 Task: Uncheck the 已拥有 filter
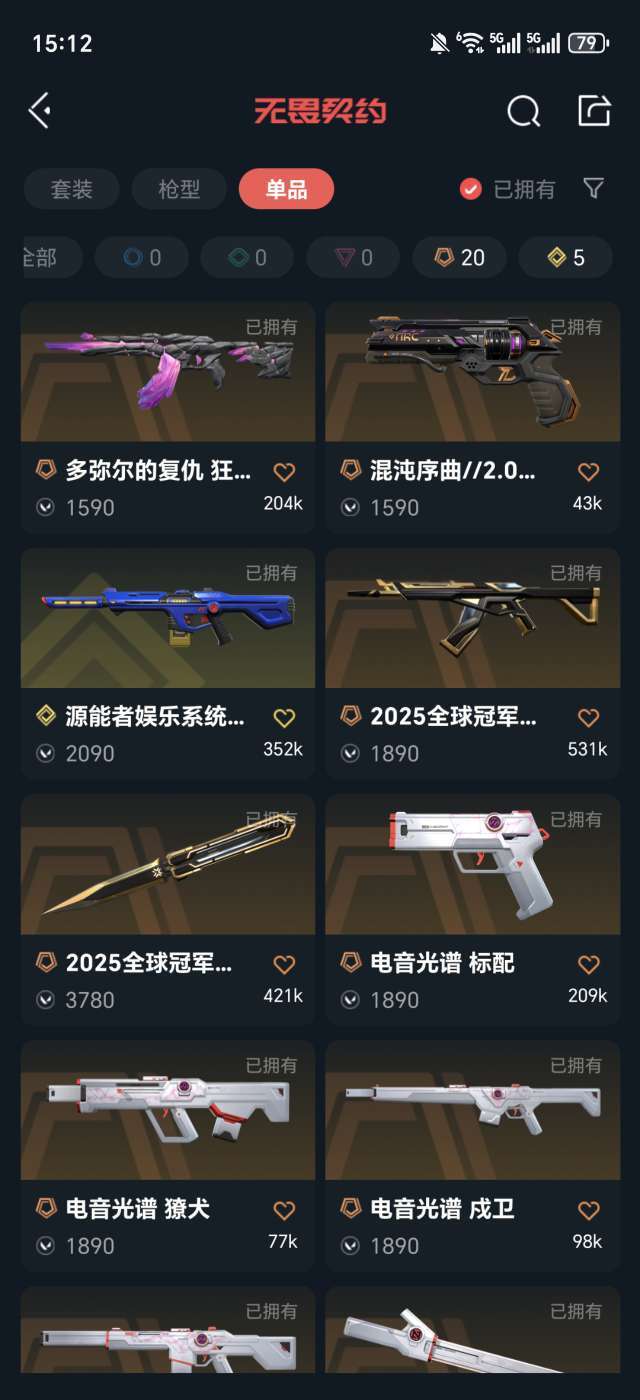point(507,189)
